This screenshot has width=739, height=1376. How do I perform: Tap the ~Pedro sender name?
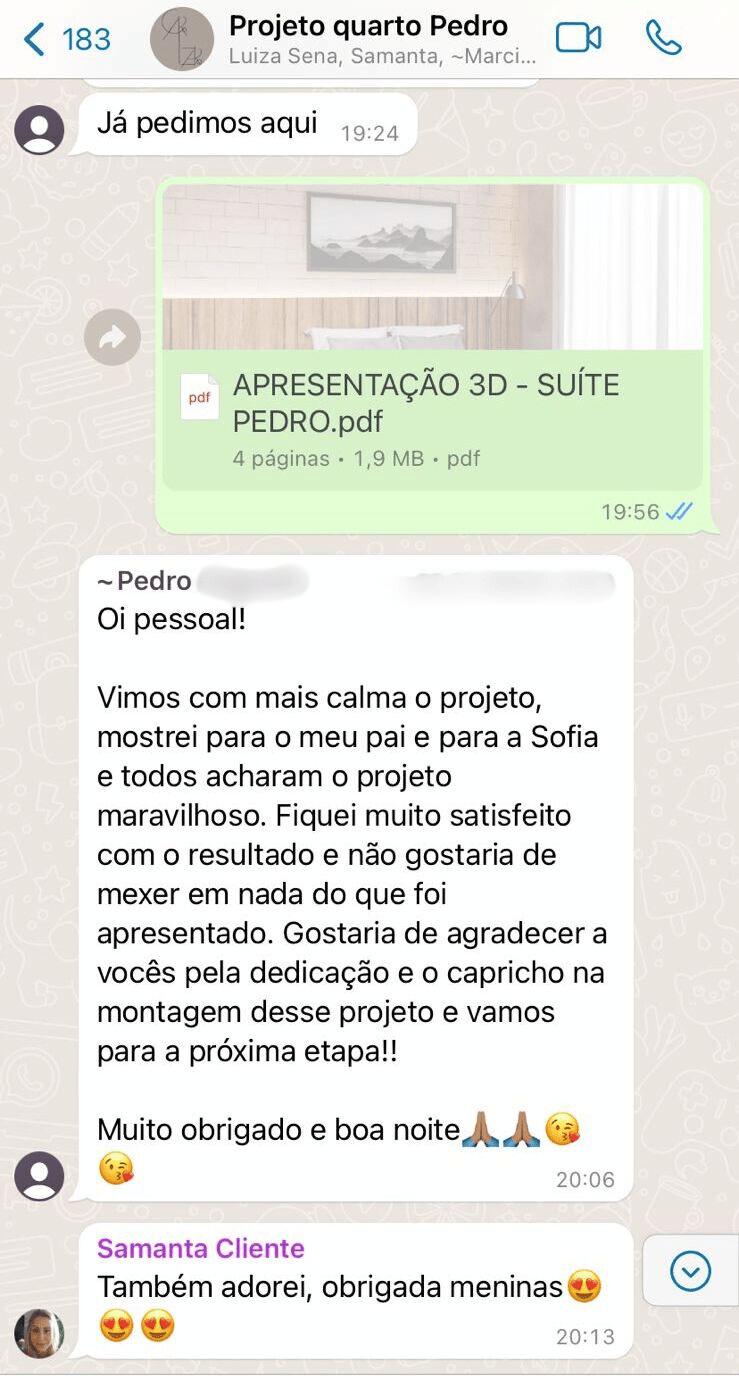[x=144, y=581]
